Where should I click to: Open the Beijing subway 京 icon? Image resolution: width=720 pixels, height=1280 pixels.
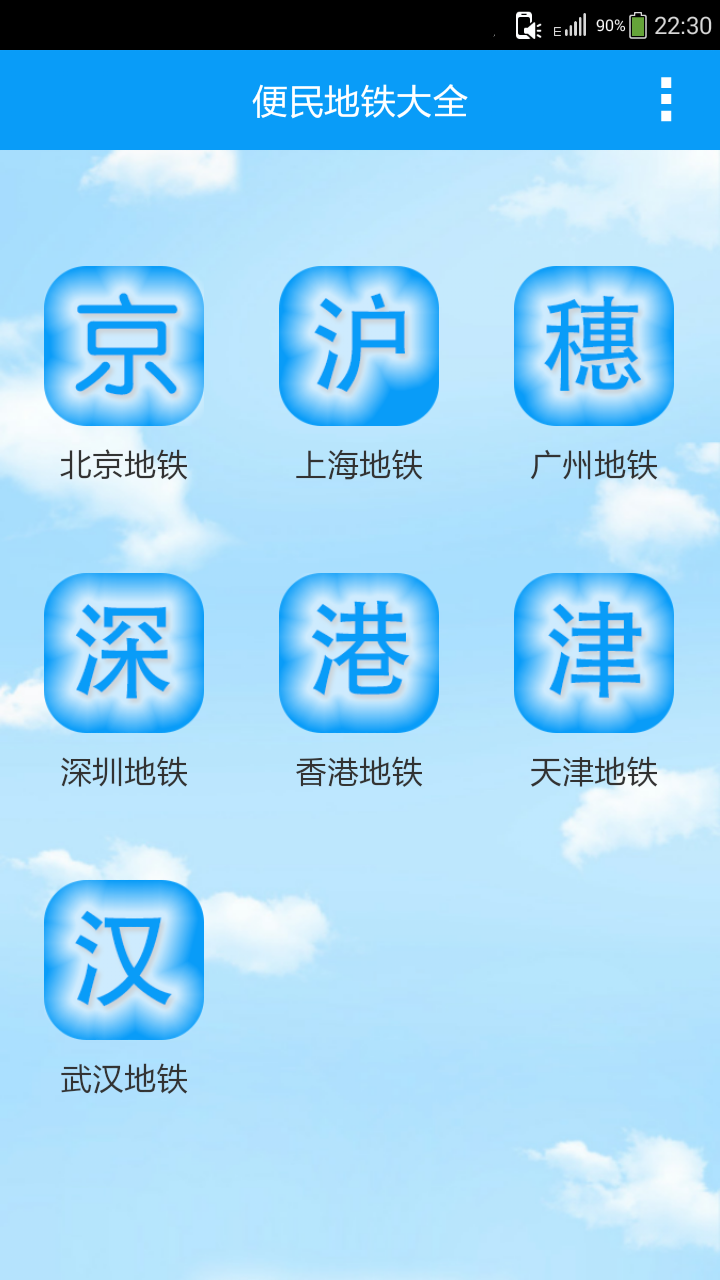[x=124, y=345]
